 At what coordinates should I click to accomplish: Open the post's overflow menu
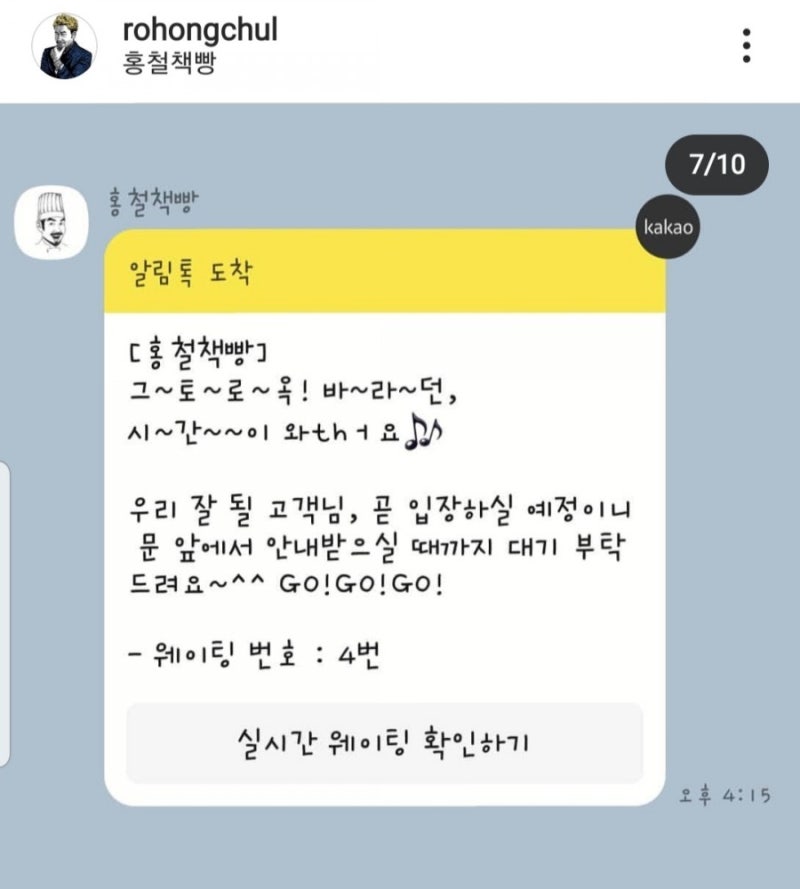[x=746, y=46]
